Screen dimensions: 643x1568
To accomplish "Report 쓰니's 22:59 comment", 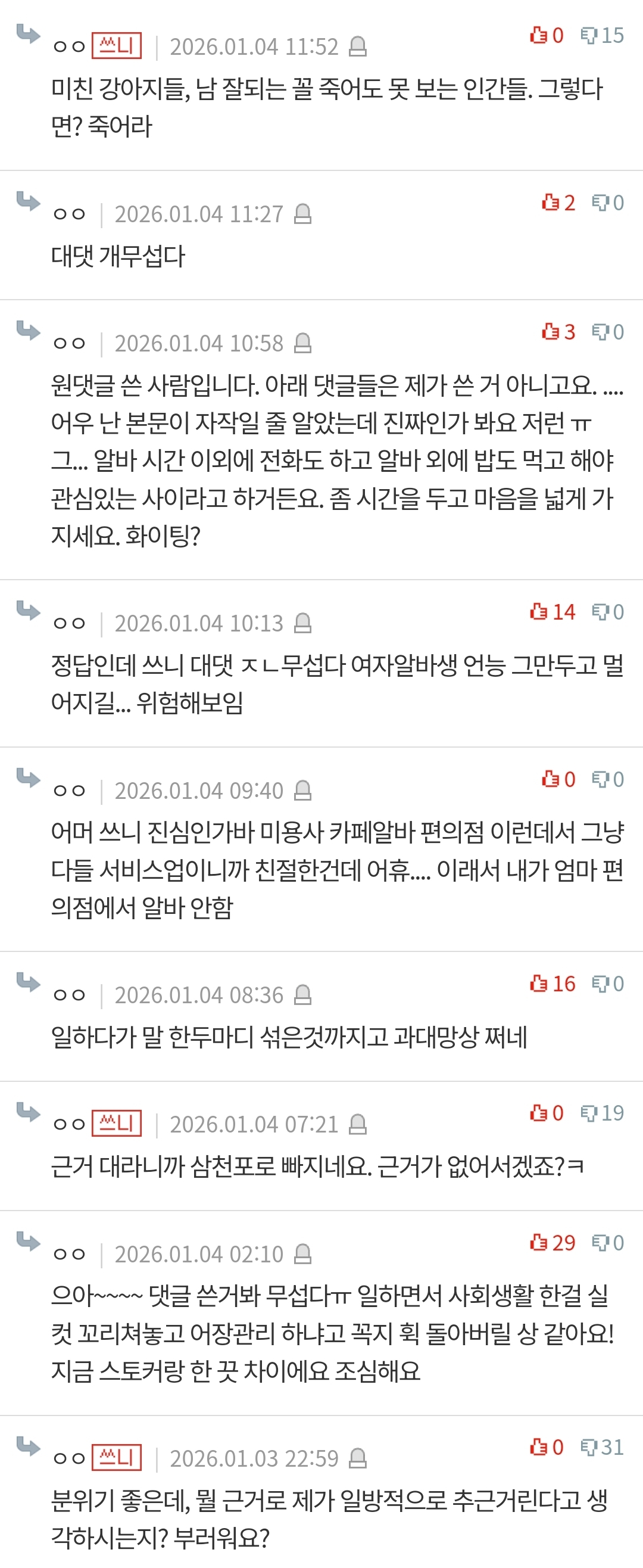I will tap(358, 1458).
